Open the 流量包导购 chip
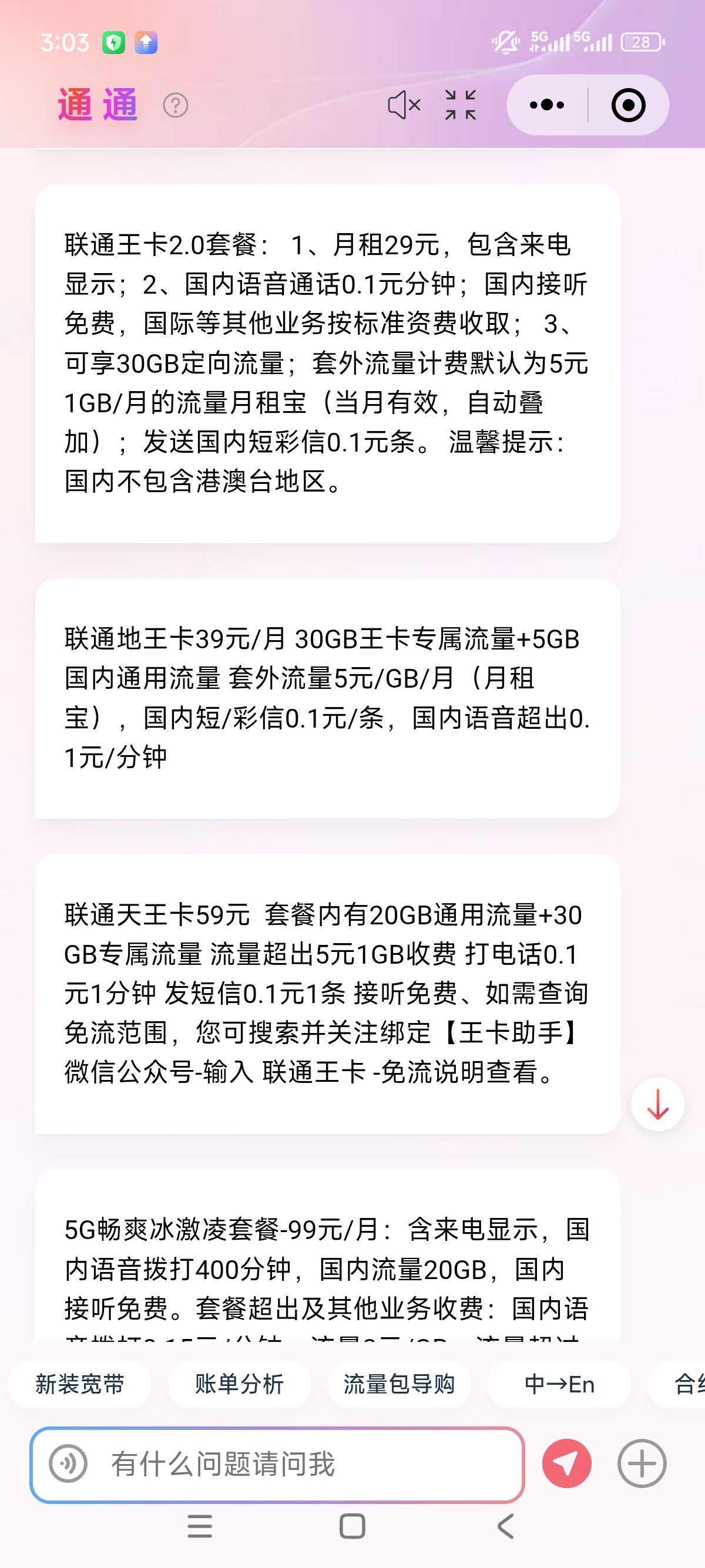Viewport: 705px width, 1568px height. pos(399,1384)
